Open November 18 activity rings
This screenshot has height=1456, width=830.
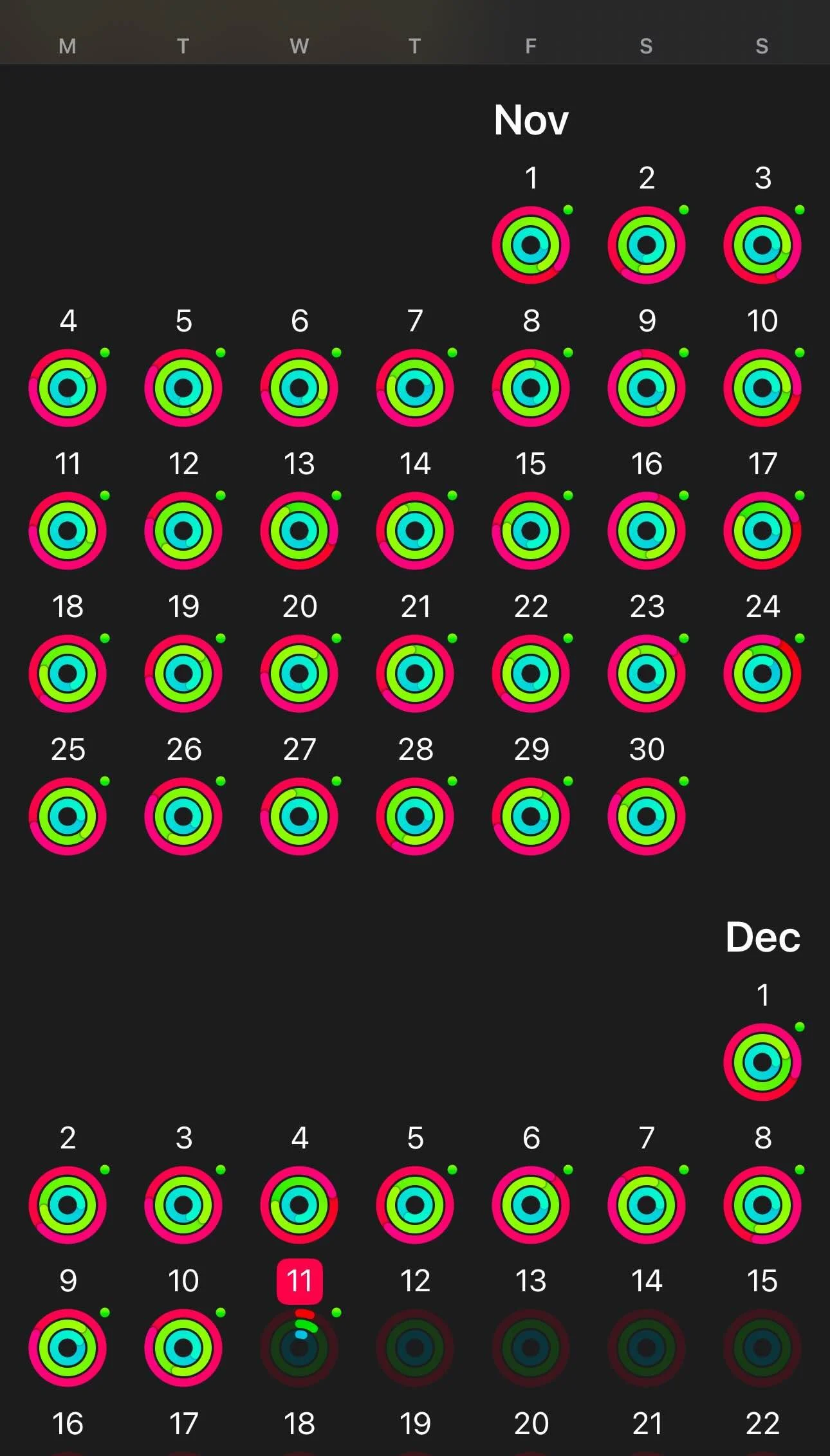[x=68, y=674]
